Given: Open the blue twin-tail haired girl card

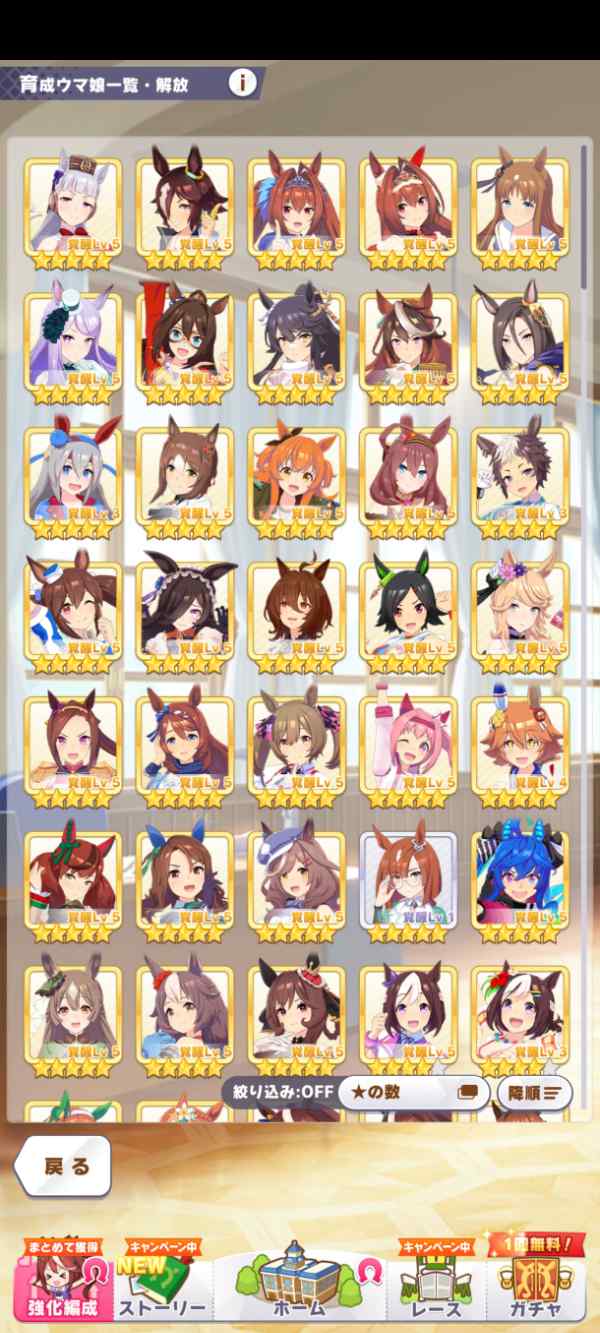Looking at the screenshot, I should (520, 878).
